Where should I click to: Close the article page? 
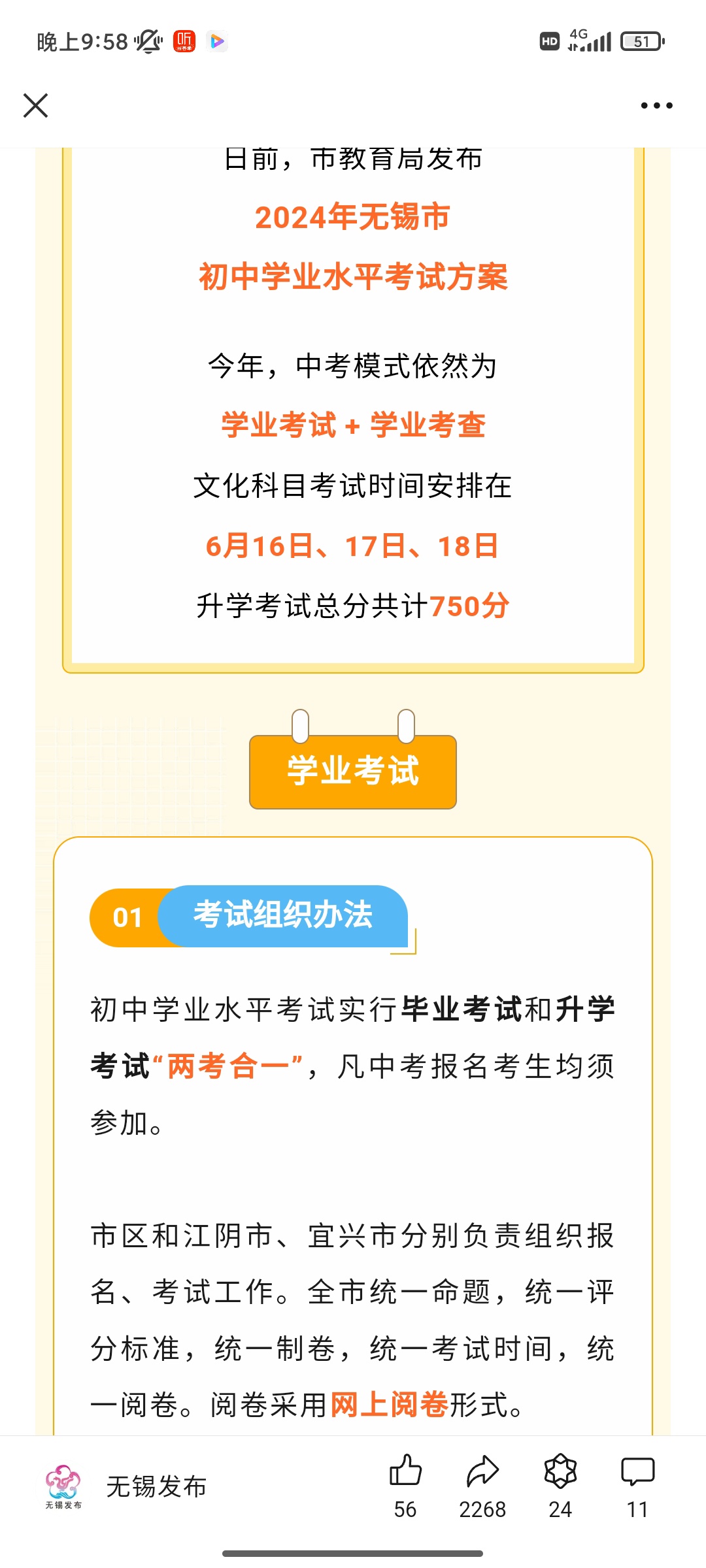35,105
